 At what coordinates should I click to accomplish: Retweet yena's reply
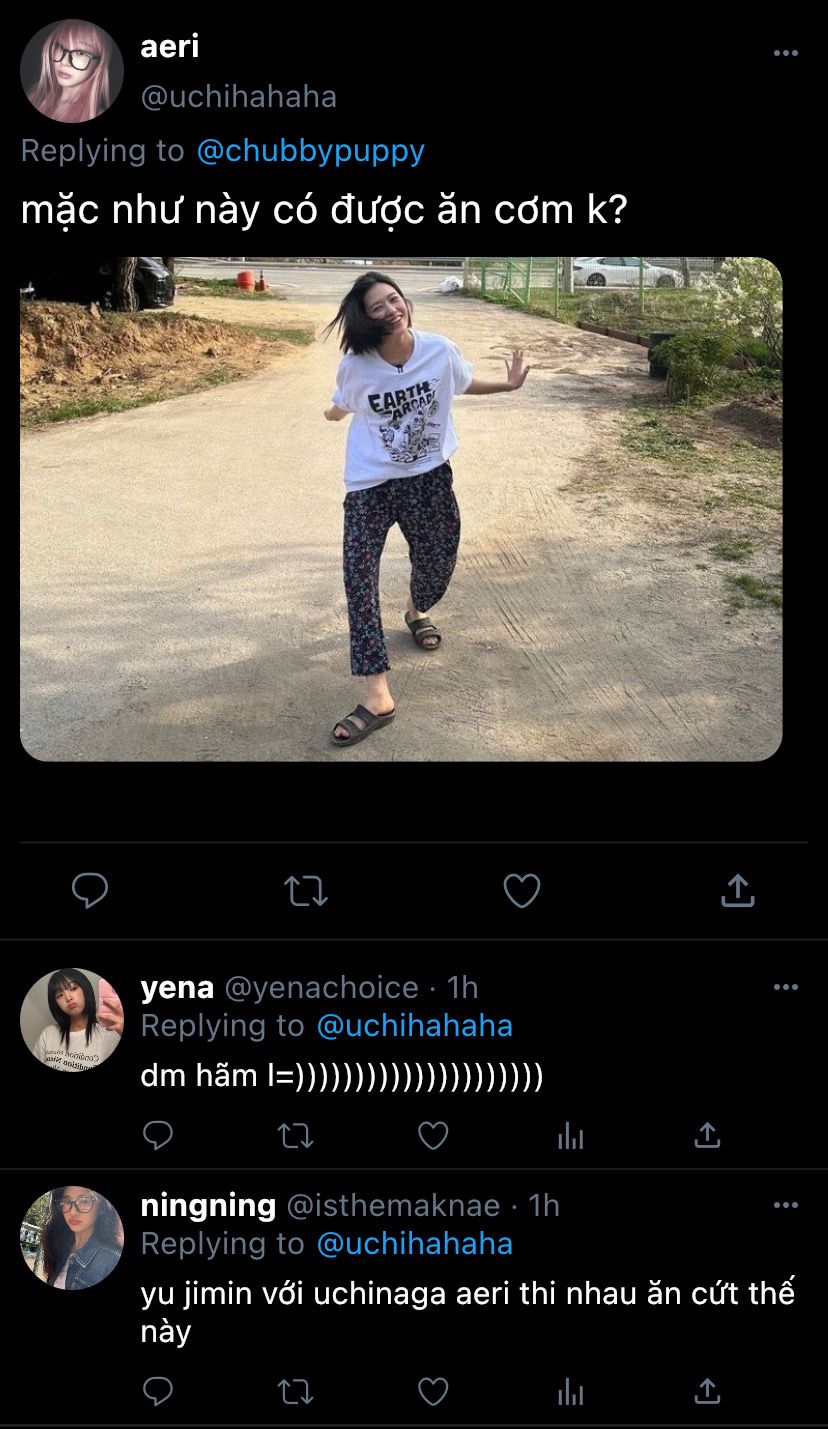pos(295,1135)
